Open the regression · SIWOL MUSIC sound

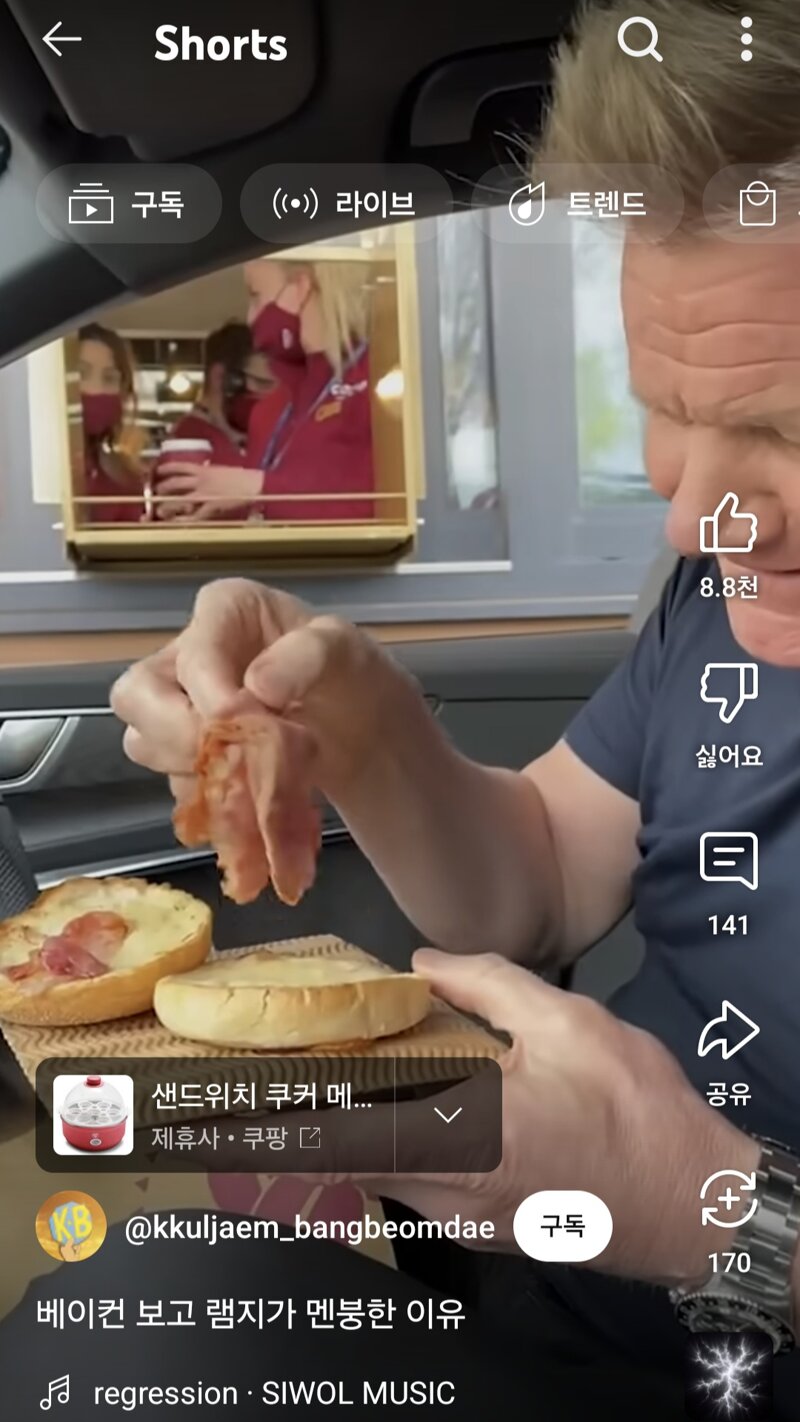click(x=273, y=1392)
